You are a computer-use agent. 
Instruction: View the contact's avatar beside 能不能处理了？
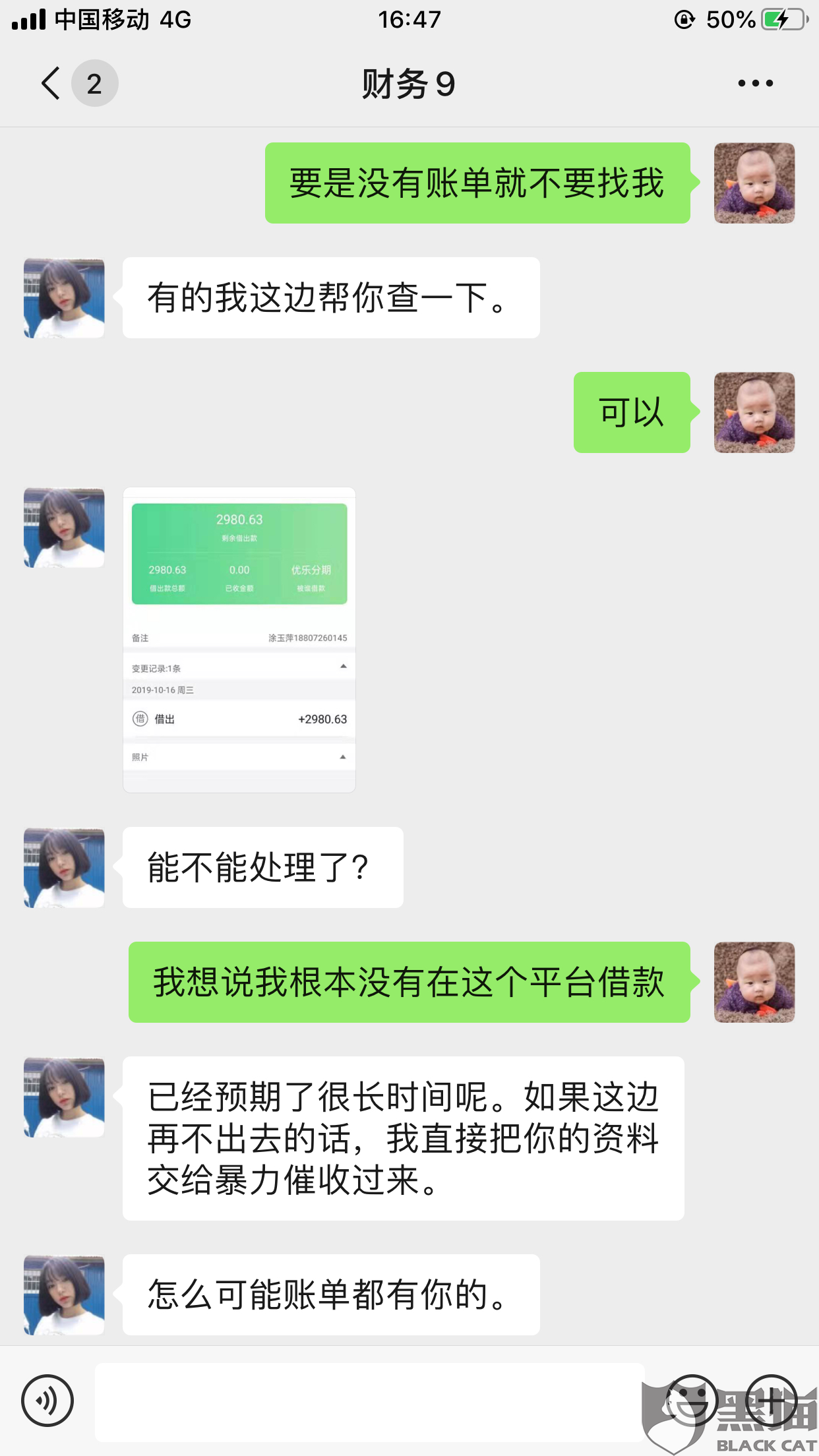64,868
